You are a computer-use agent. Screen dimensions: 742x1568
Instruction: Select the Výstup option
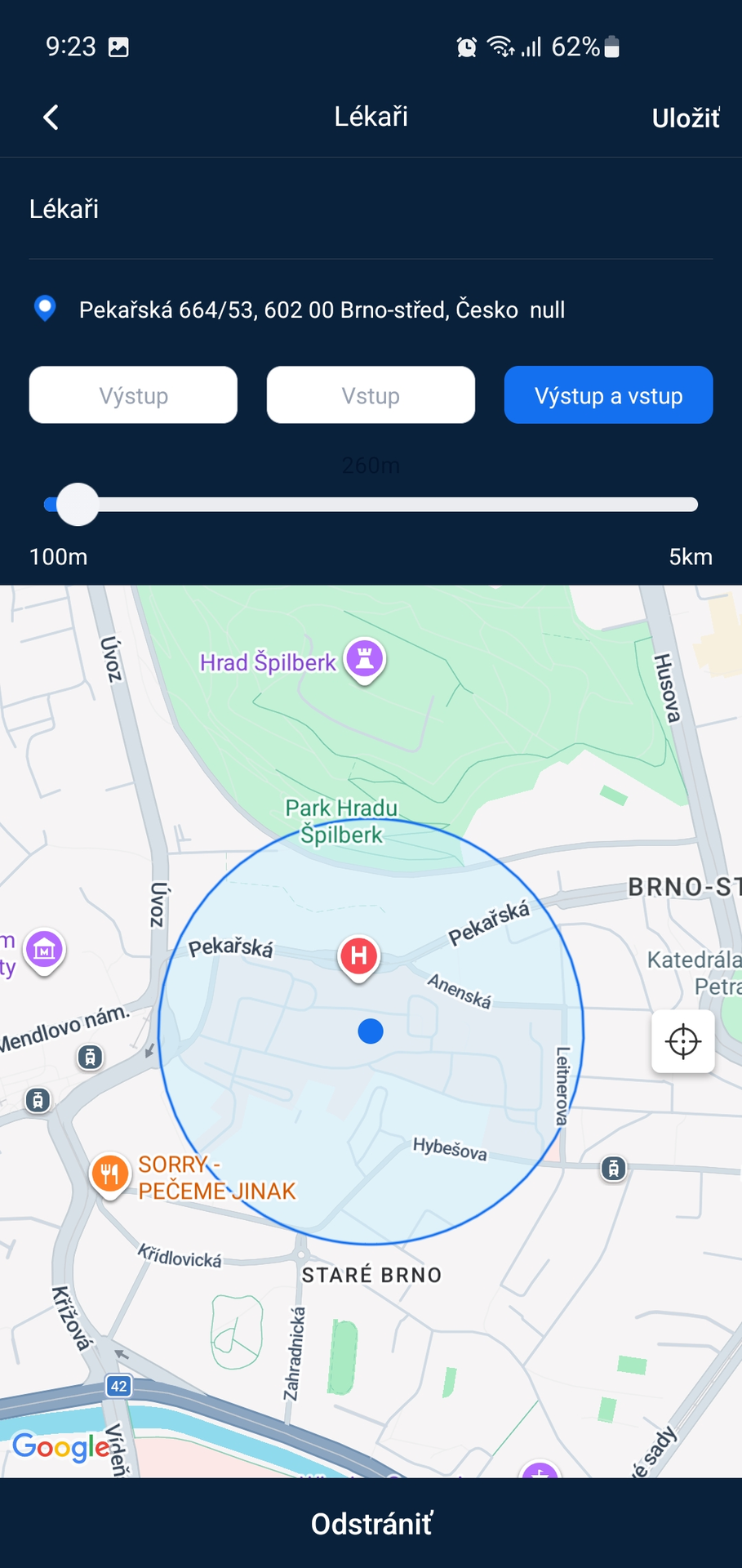click(x=133, y=395)
